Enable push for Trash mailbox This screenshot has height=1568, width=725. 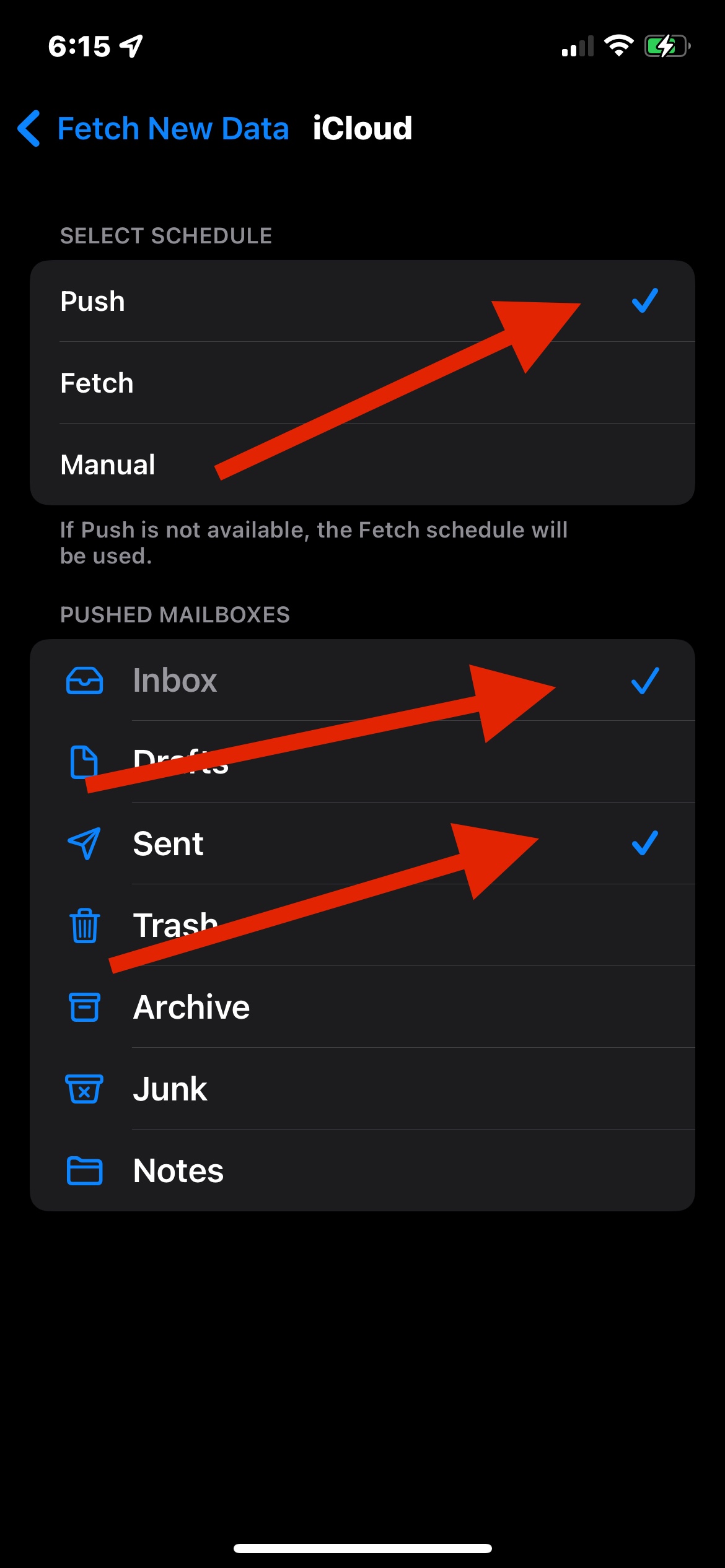pos(362,925)
